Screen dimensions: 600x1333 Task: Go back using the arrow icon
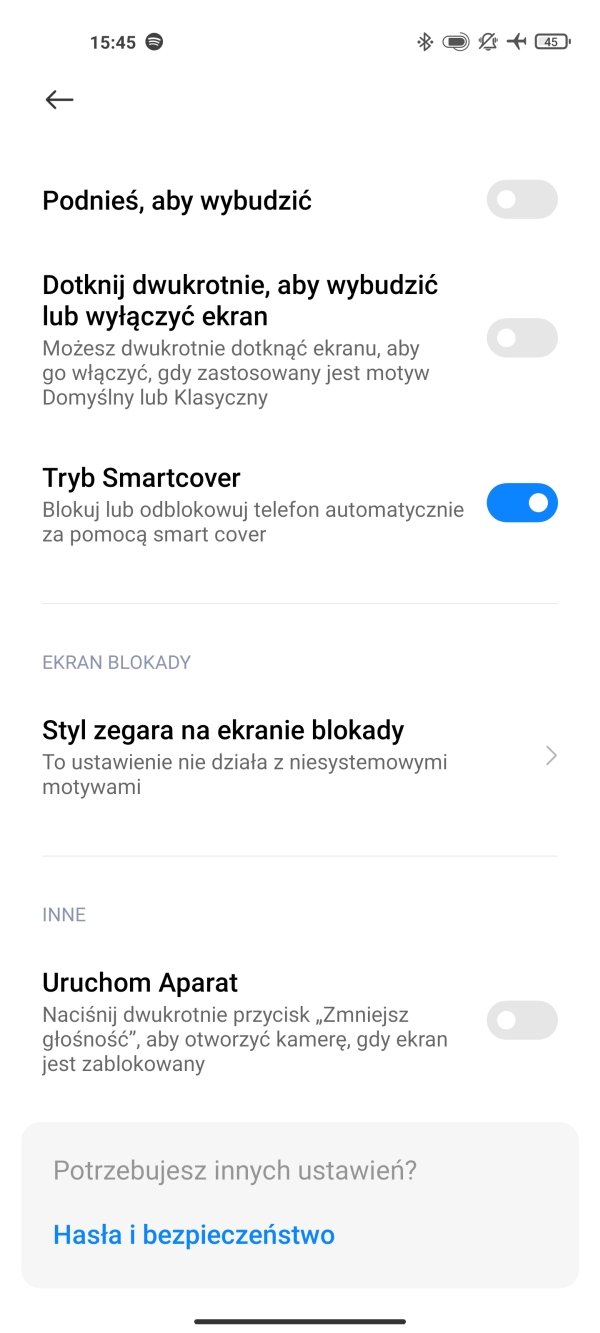click(60, 99)
